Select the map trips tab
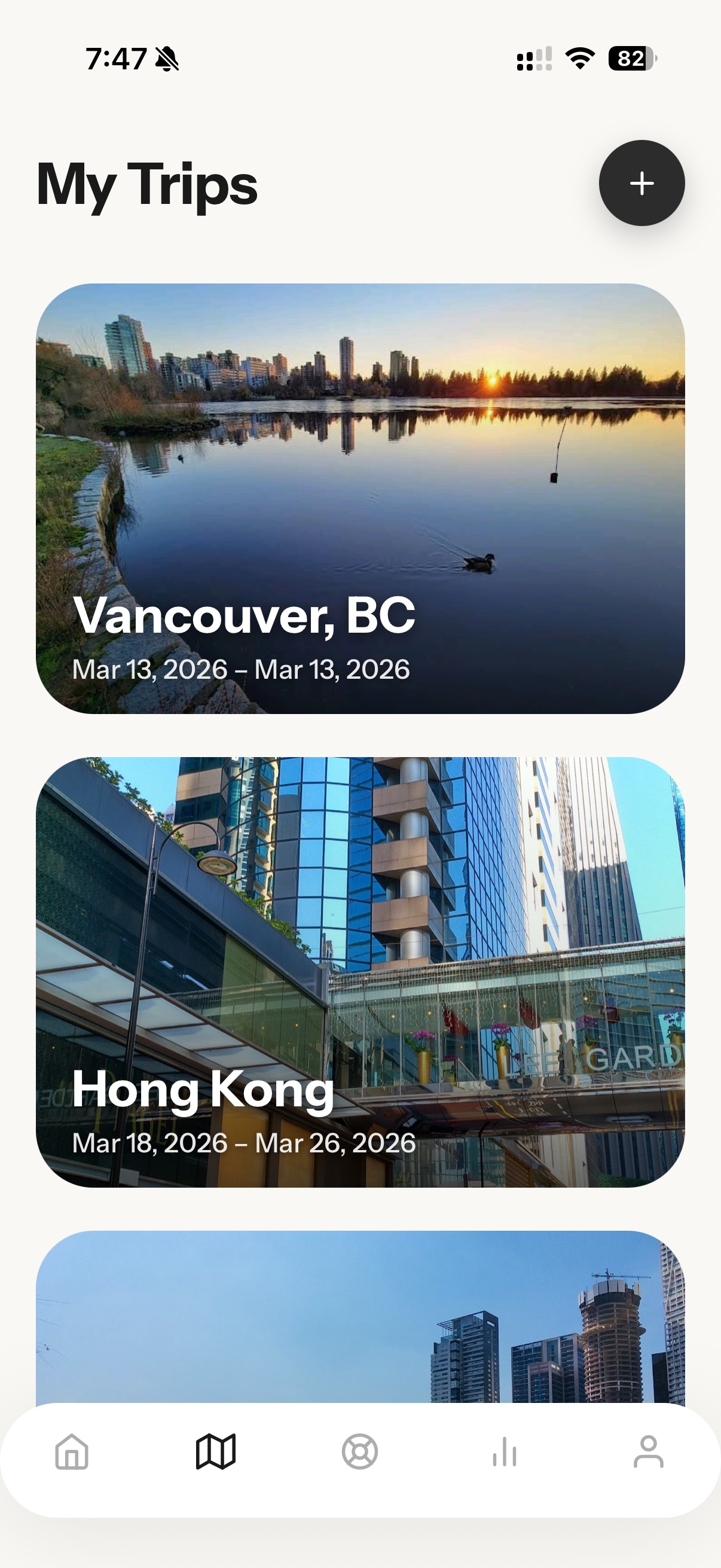 215,1453
